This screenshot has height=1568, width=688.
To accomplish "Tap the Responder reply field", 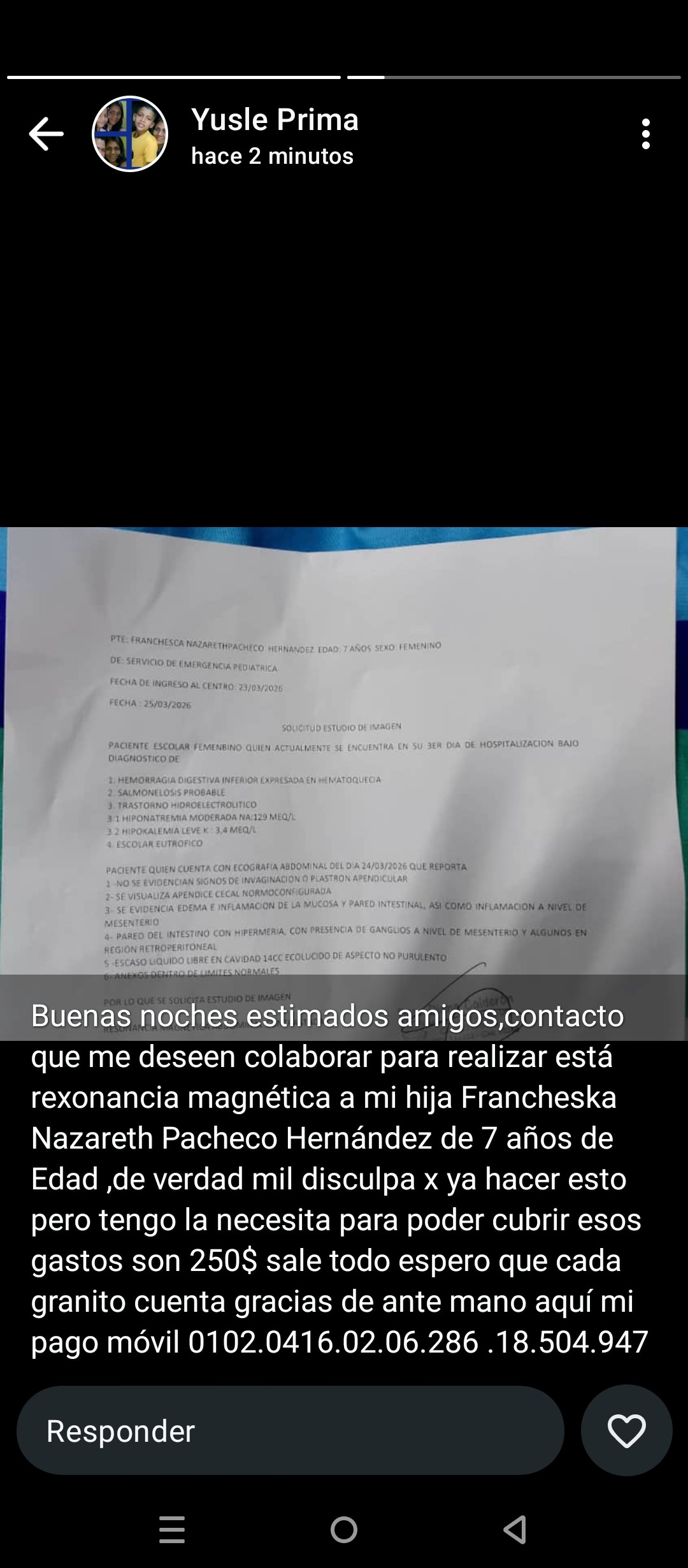I will coord(290,1431).
